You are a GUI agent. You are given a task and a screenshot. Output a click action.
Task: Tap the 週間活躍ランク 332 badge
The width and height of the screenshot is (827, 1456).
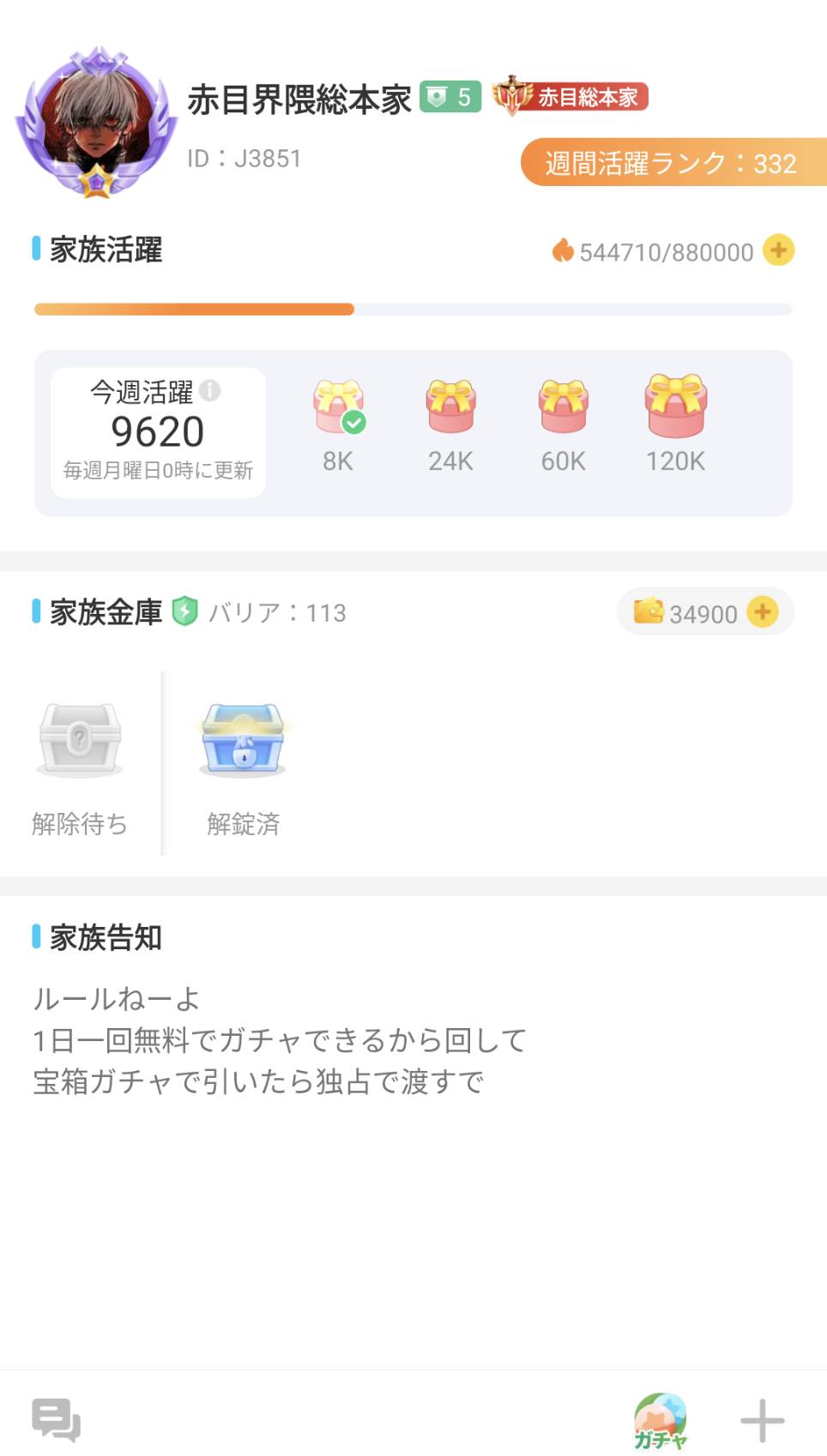click(672, 162)
